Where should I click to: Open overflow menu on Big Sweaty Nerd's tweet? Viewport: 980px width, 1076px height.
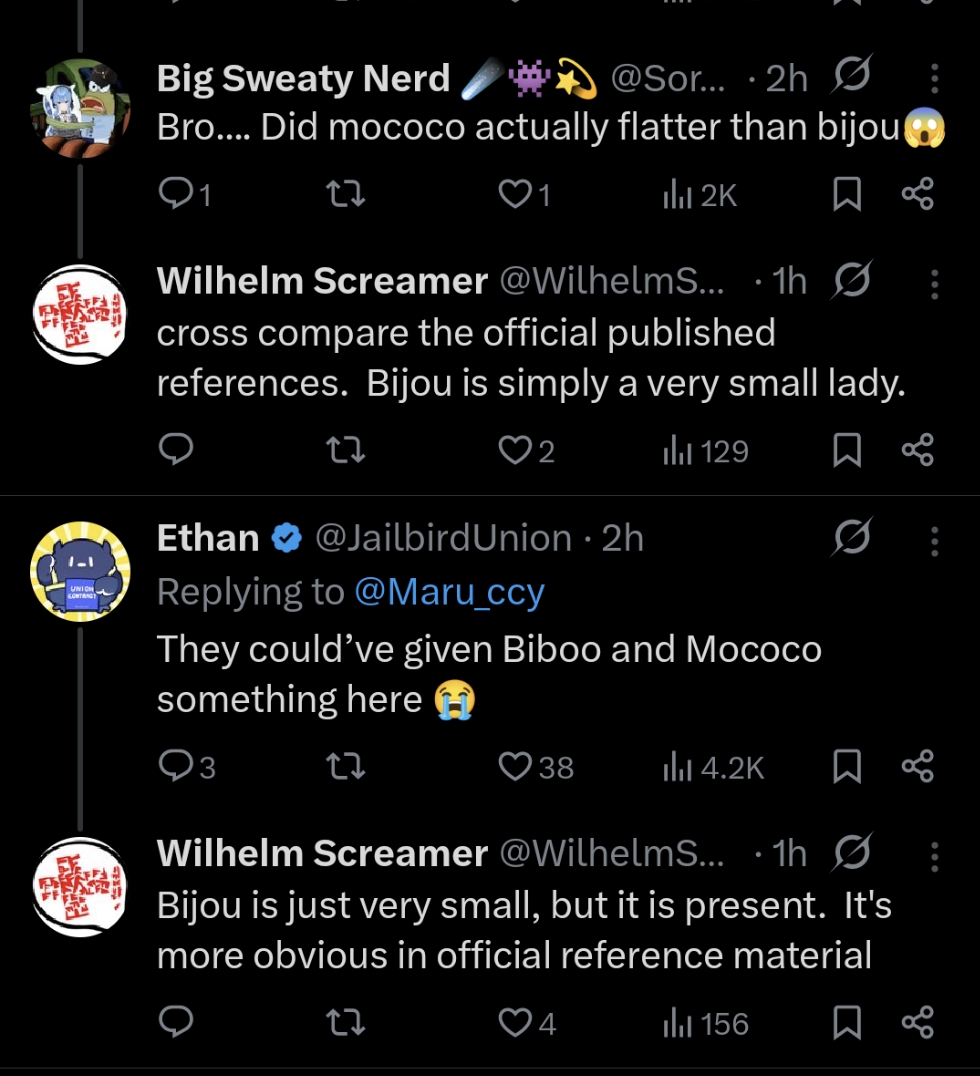934,78
